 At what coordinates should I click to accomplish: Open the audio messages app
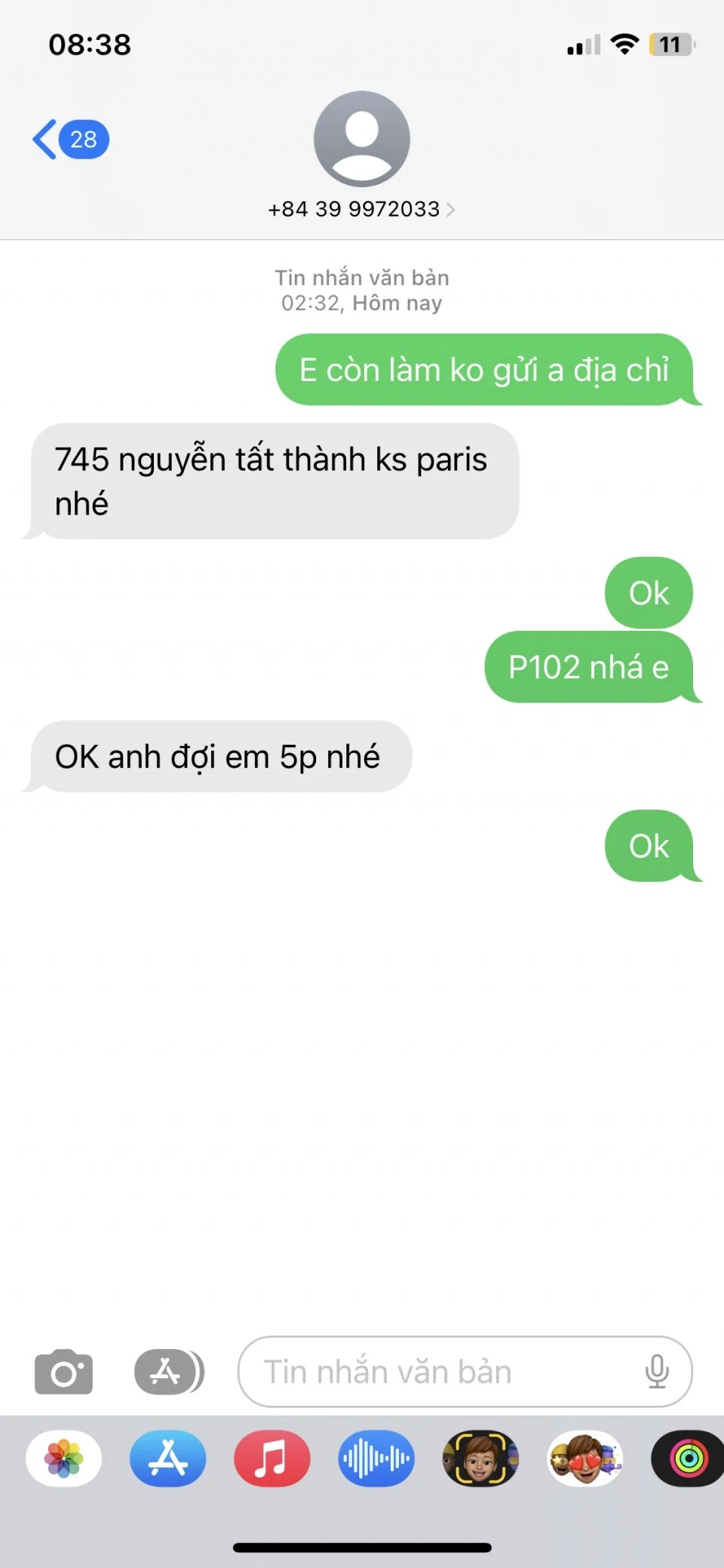(376, 1459)
